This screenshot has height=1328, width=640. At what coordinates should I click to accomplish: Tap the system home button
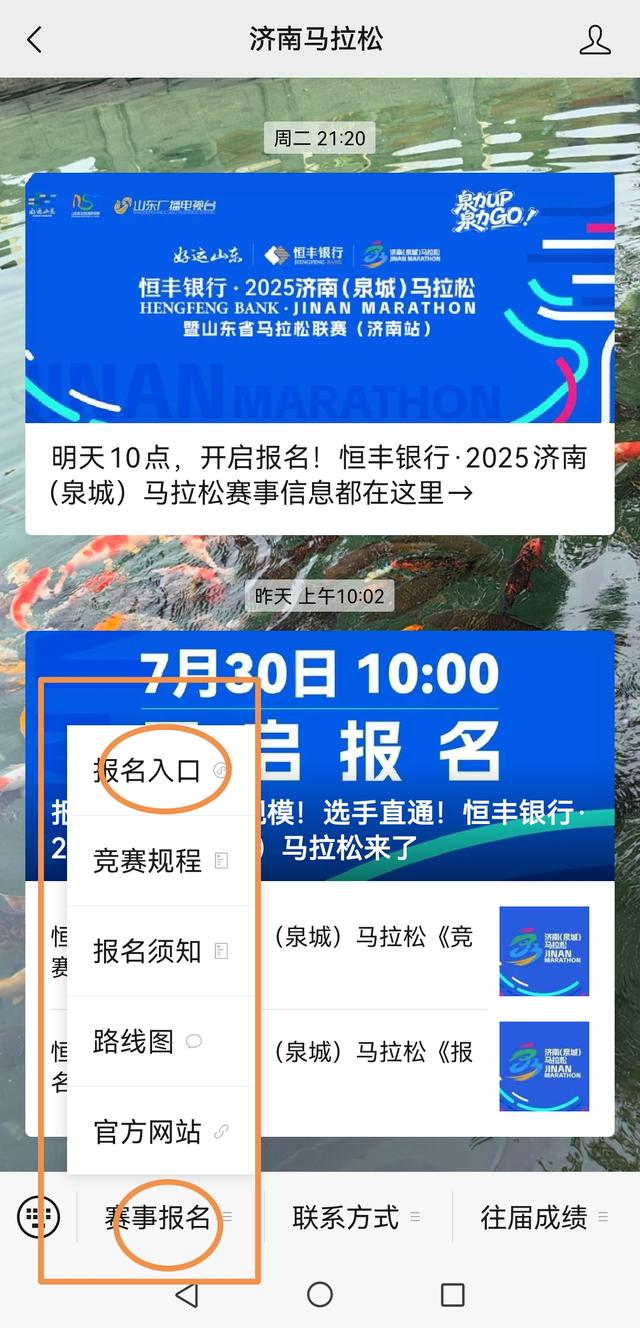click(320, 1295)
